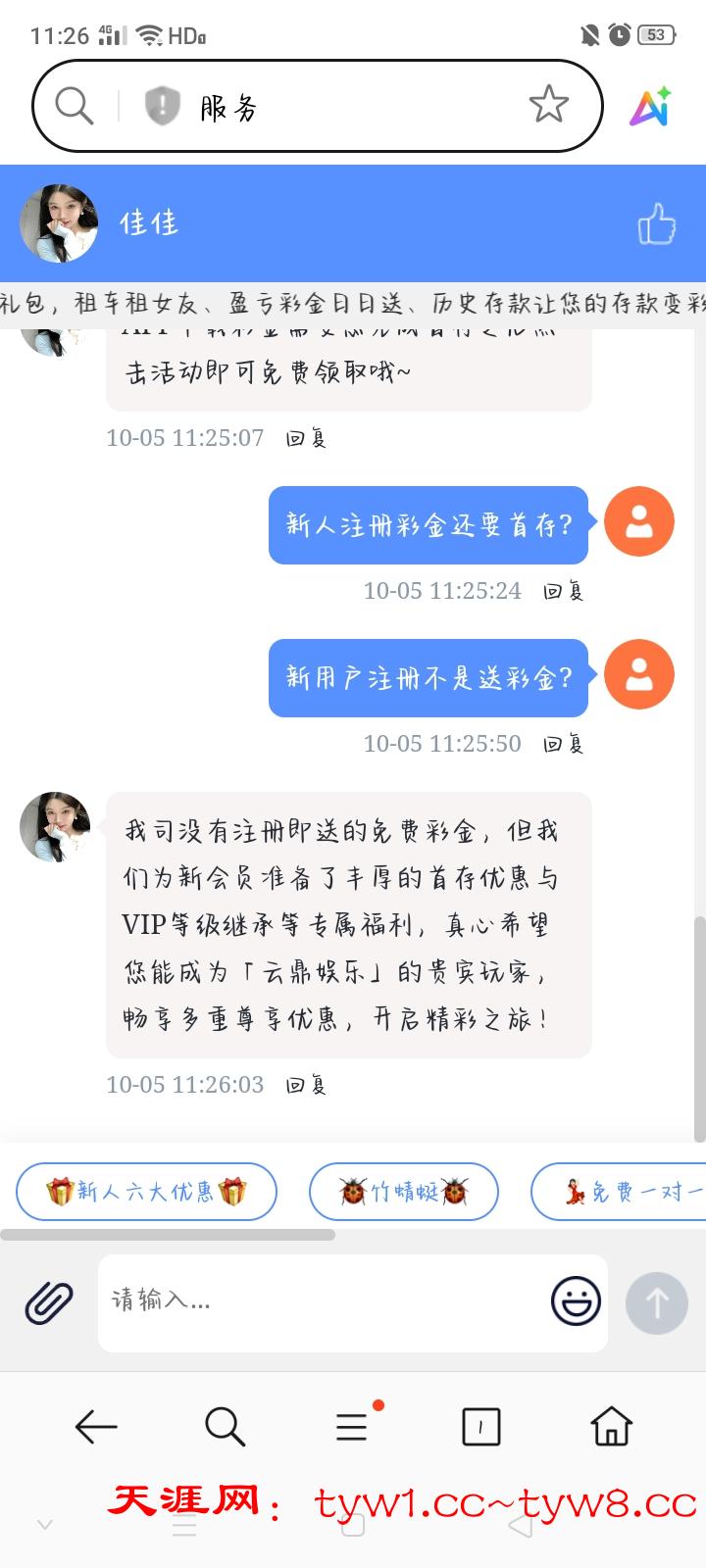Open the browser menu

(352, 1427)
